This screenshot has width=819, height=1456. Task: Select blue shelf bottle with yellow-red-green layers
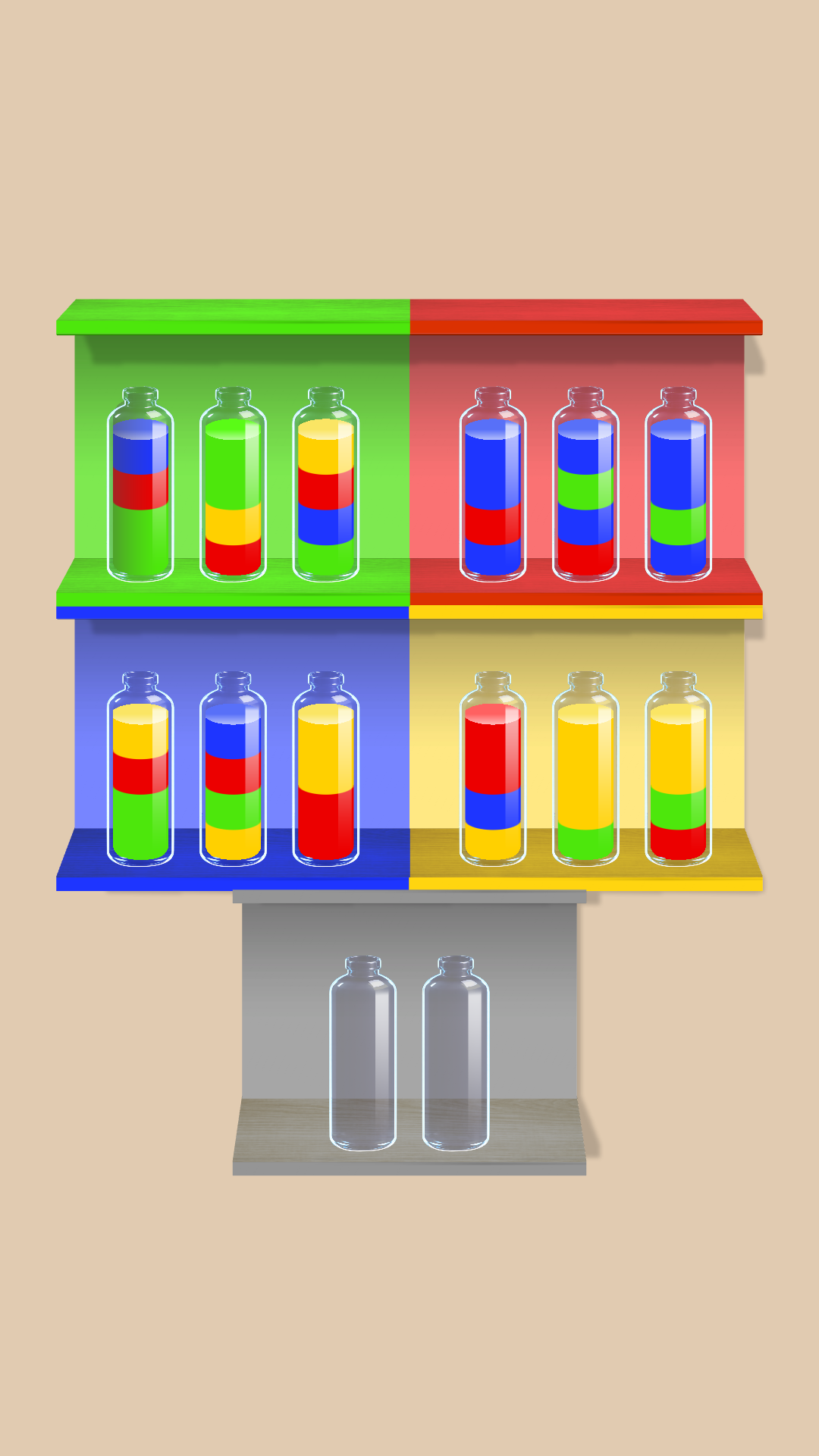140,770
